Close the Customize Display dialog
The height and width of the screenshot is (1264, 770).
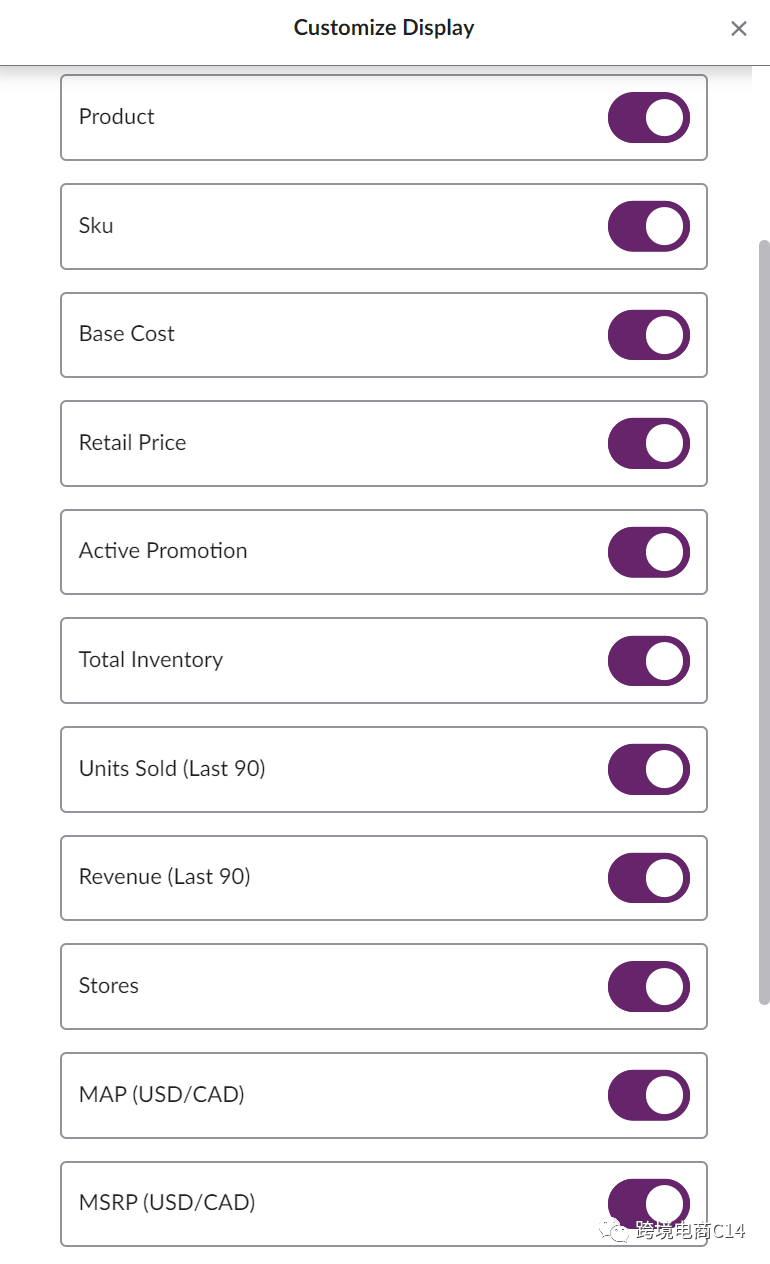tap(739, 28)
